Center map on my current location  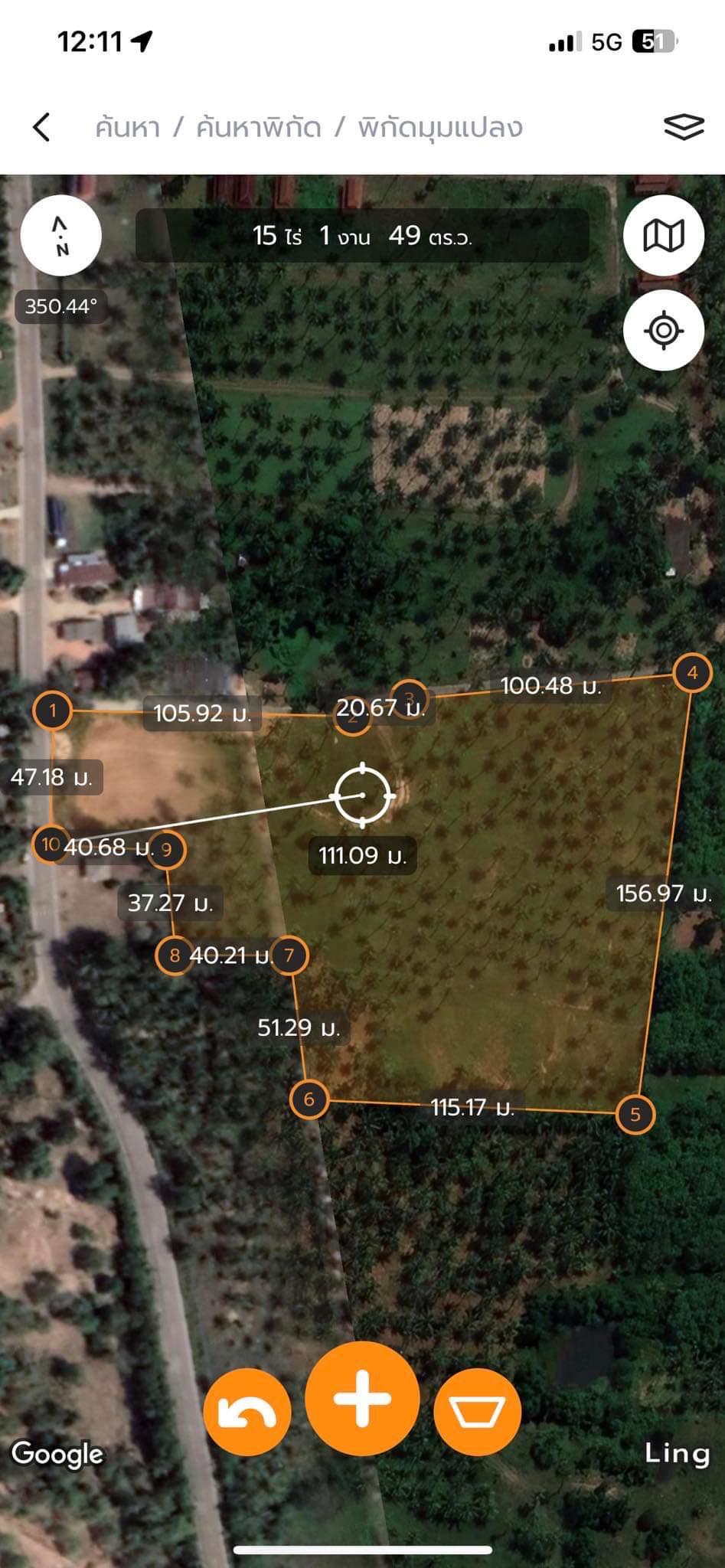tap(664, 331)
